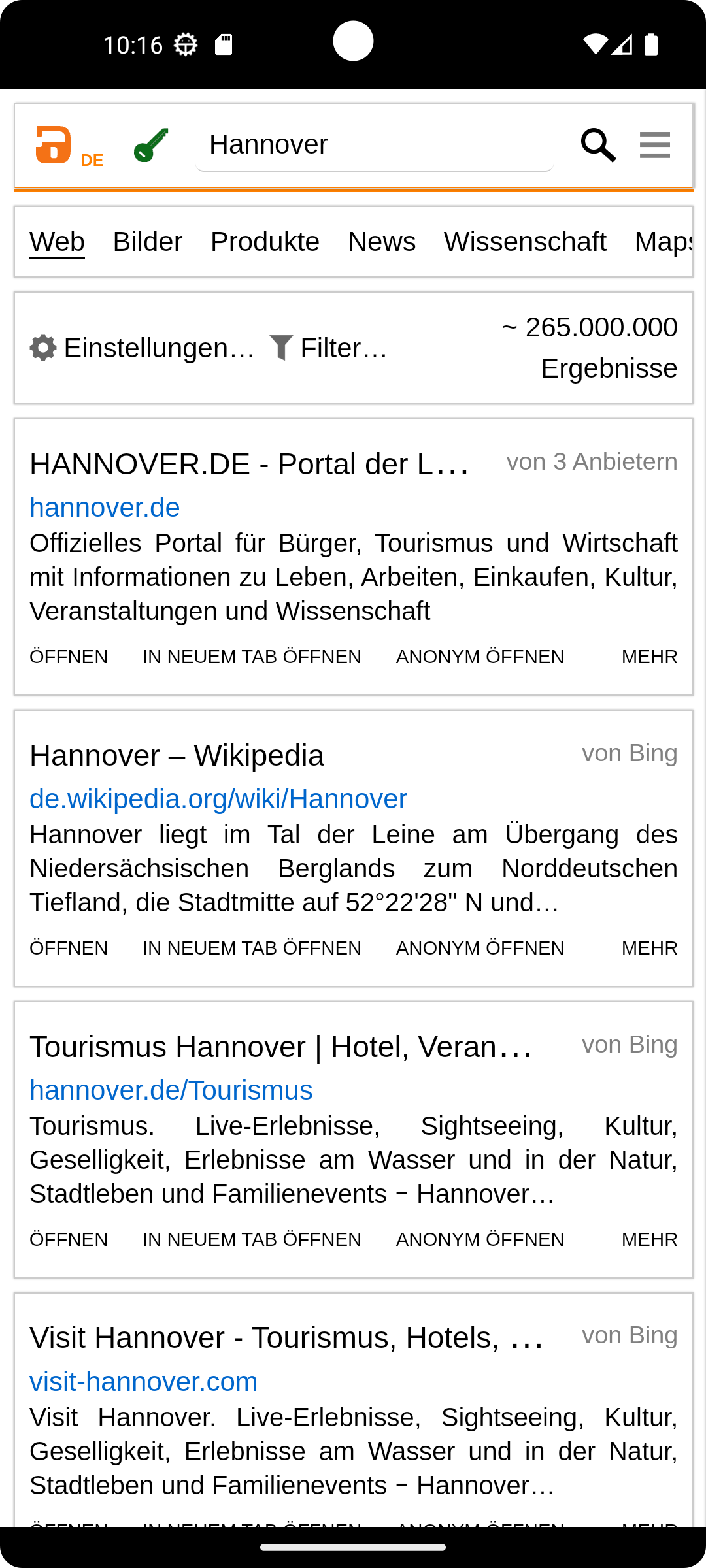Switch to the News tab
Image resolution: width=706 pixels, height=1568 pixels.
(x=382, y=242)
